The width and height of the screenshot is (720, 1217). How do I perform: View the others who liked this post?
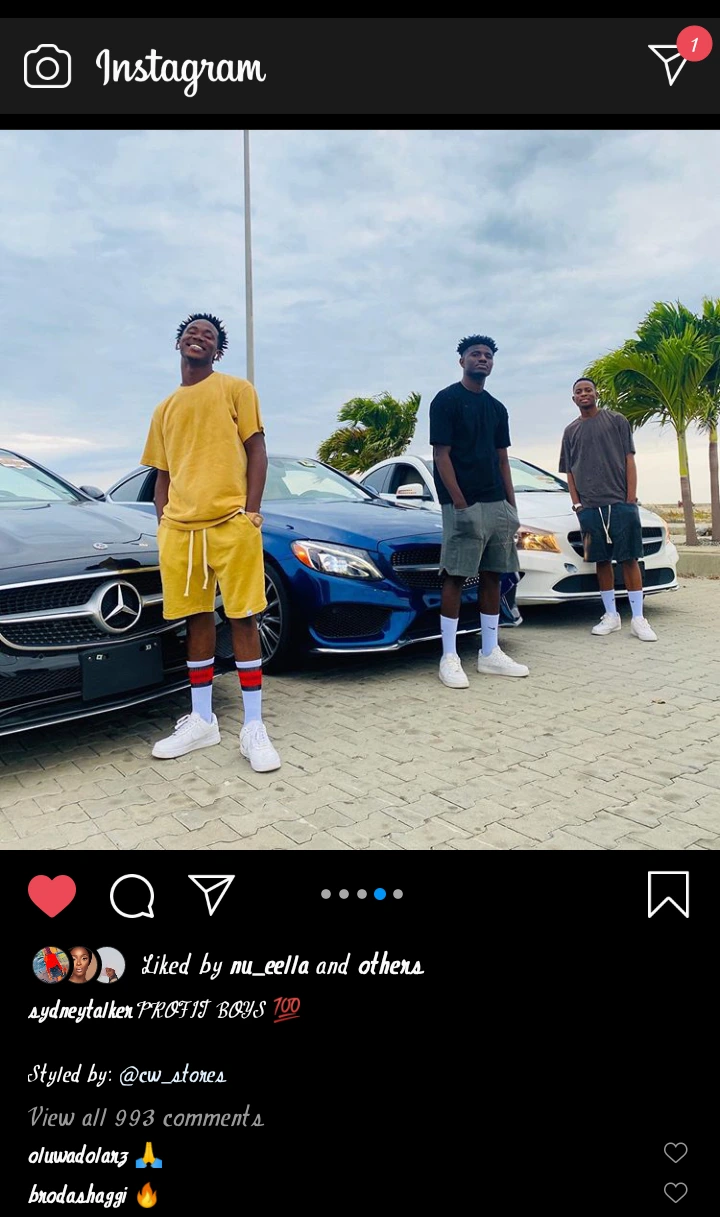coord(391,965)
